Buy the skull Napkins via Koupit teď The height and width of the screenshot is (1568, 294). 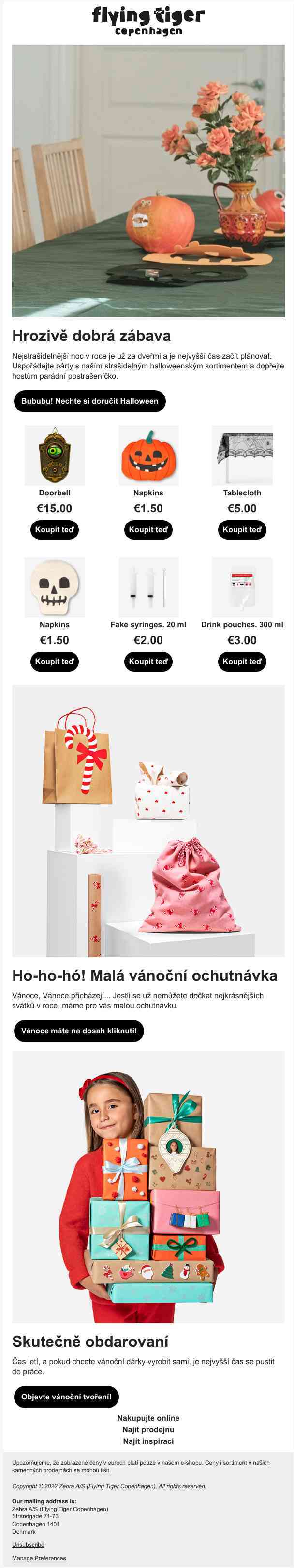pos(54,661)
